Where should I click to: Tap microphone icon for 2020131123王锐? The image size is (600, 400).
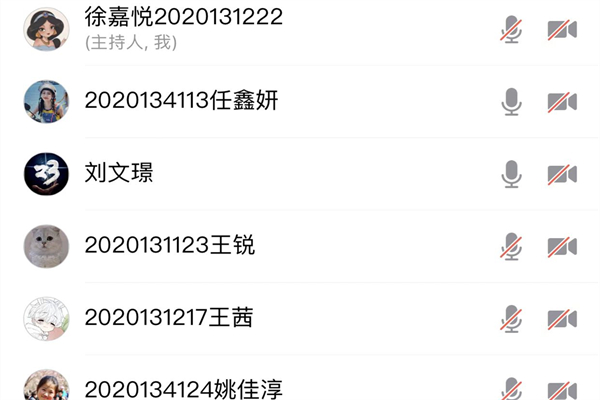(x=511, y=246)
